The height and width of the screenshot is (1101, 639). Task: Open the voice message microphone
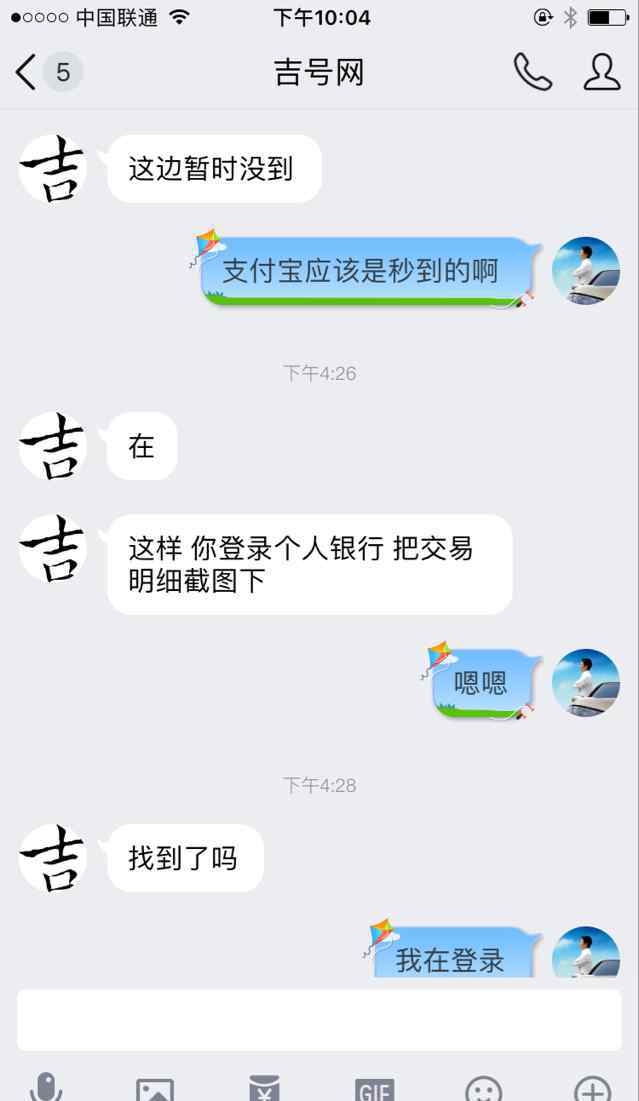[x=46, y=1088]
